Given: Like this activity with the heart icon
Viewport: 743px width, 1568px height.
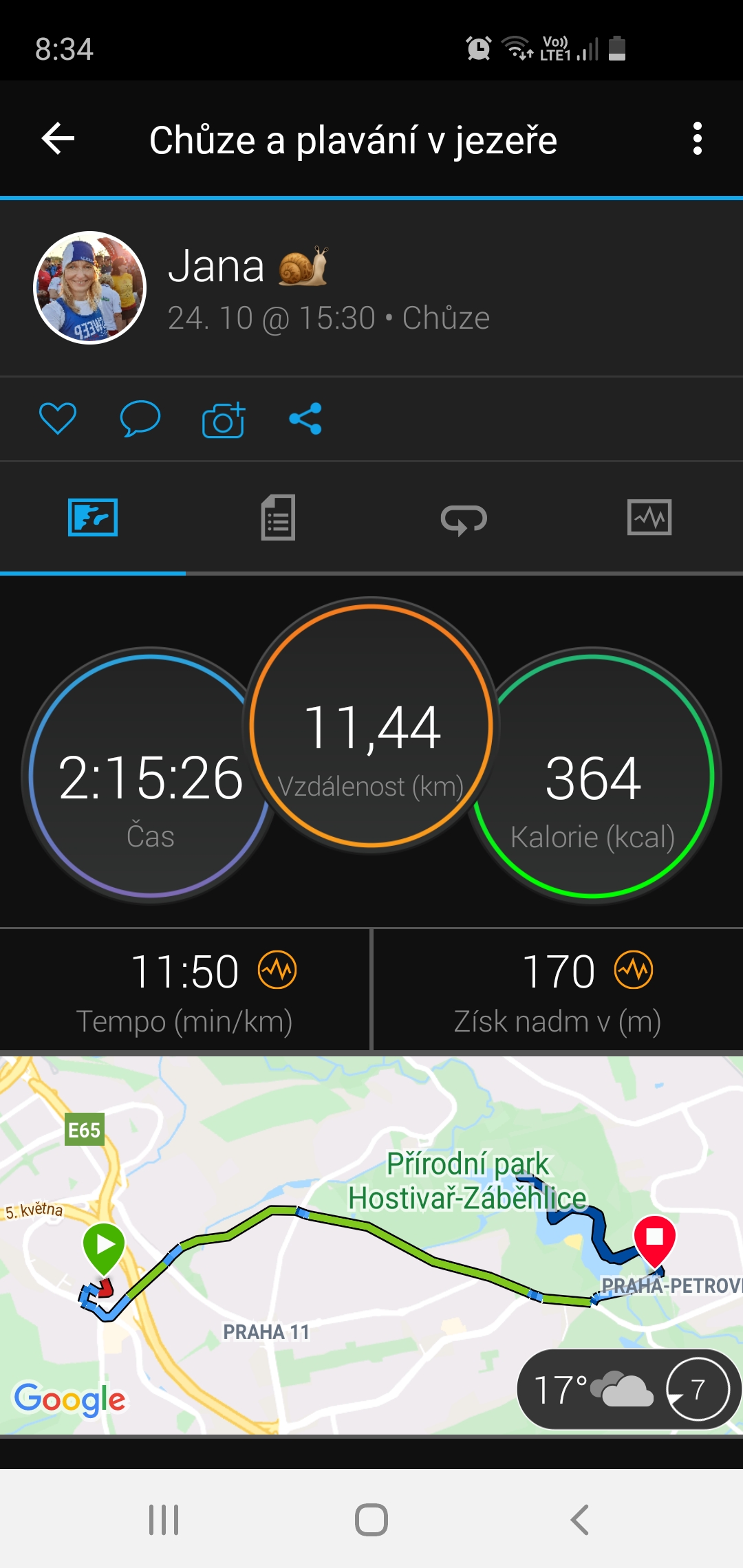Looking at the screenshot, I should (58, 418).
